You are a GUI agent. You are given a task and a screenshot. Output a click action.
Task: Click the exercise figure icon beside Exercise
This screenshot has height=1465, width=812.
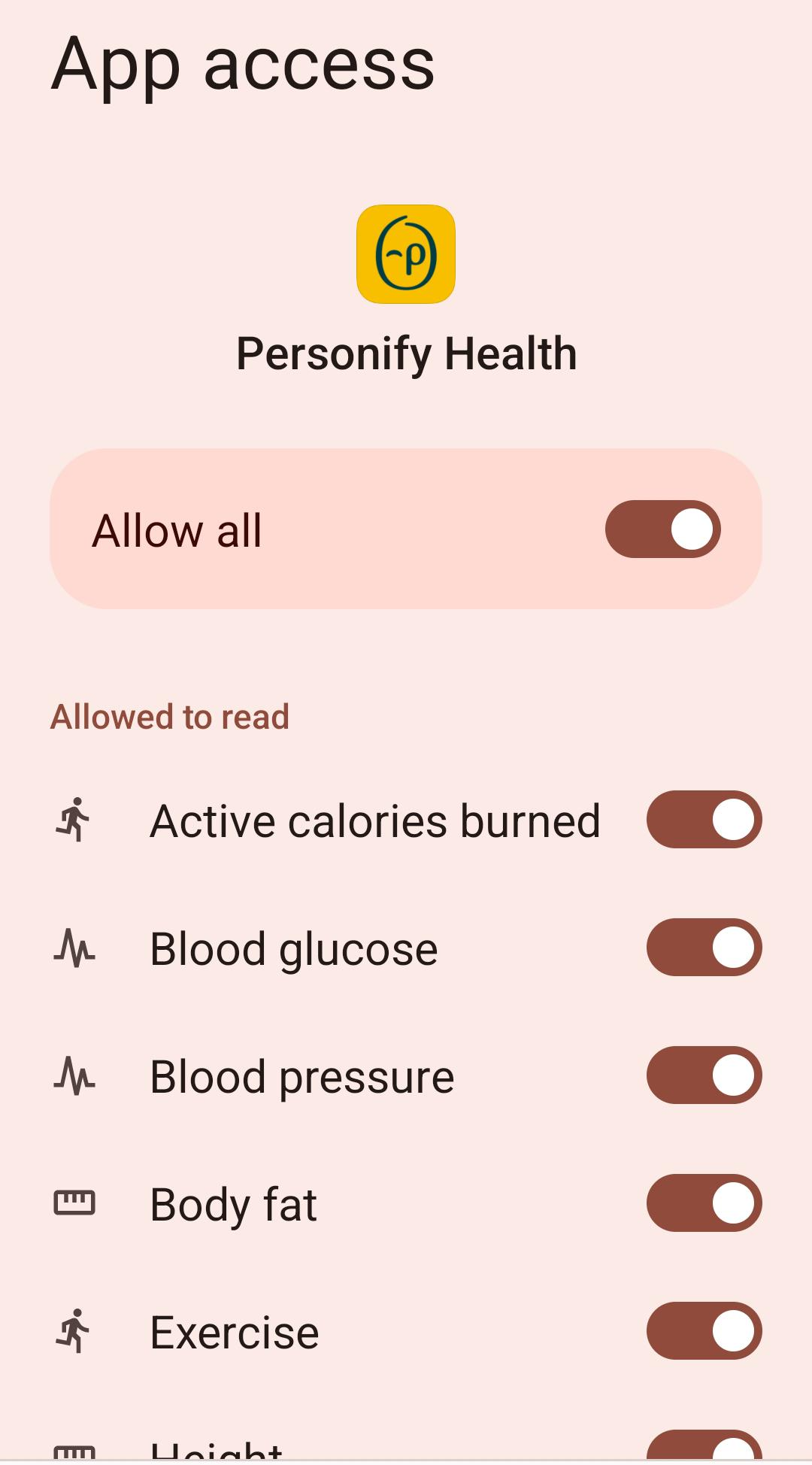click(74, 1332)
